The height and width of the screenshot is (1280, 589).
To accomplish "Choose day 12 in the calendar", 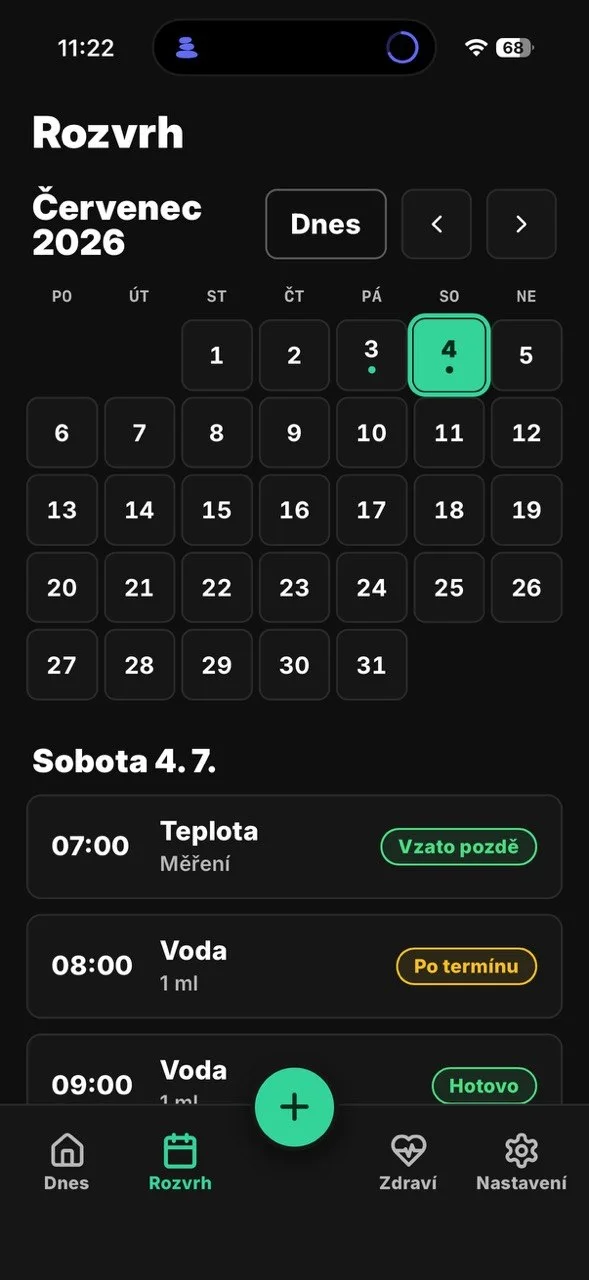I will click(x=526, y=432).
